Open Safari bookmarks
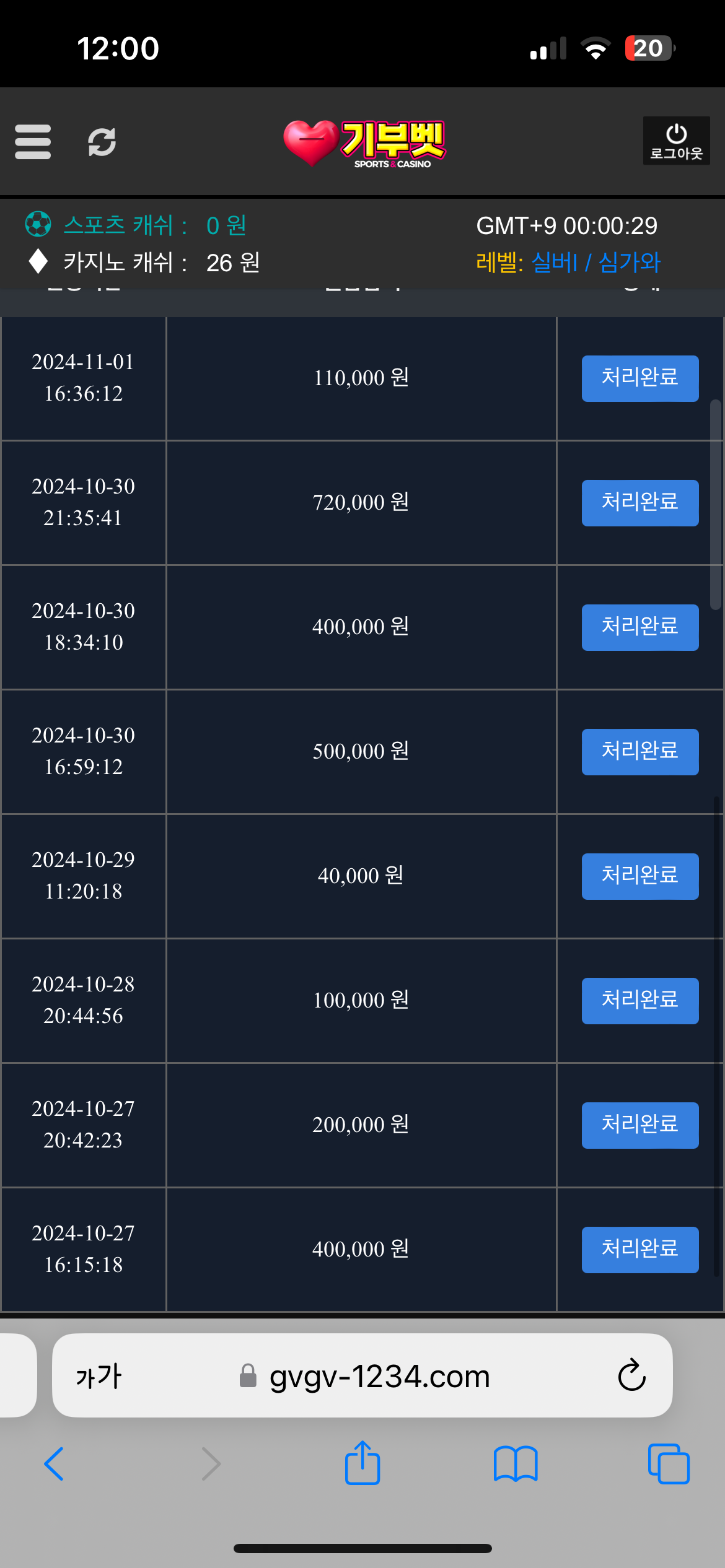This screenshot has height=1568, width=725. [516, 1464]
